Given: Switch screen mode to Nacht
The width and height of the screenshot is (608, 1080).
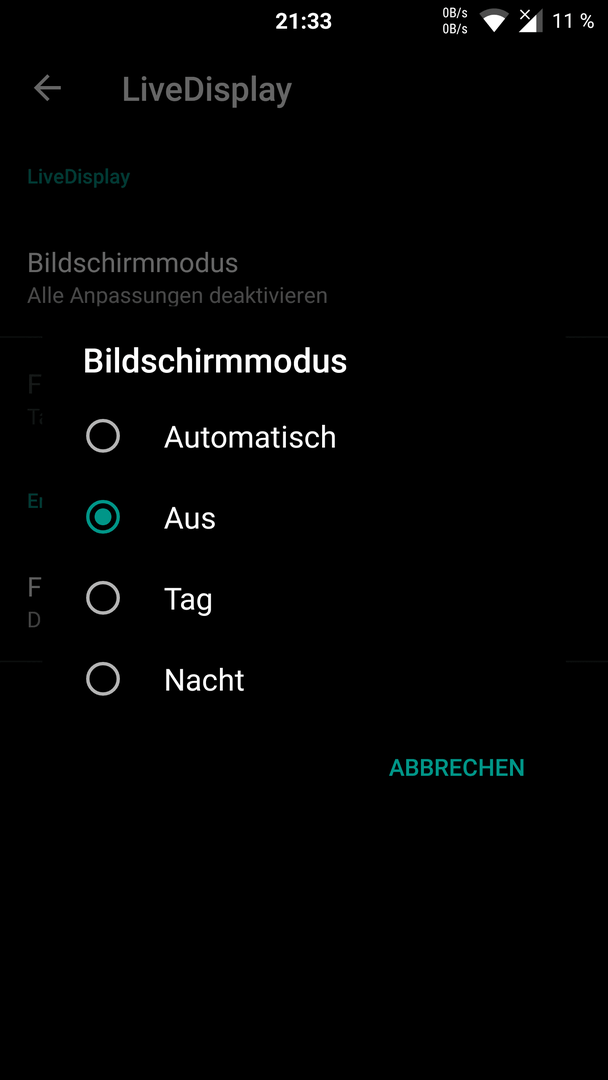Looking at the screenshot, I should click(x=304, y=680).
